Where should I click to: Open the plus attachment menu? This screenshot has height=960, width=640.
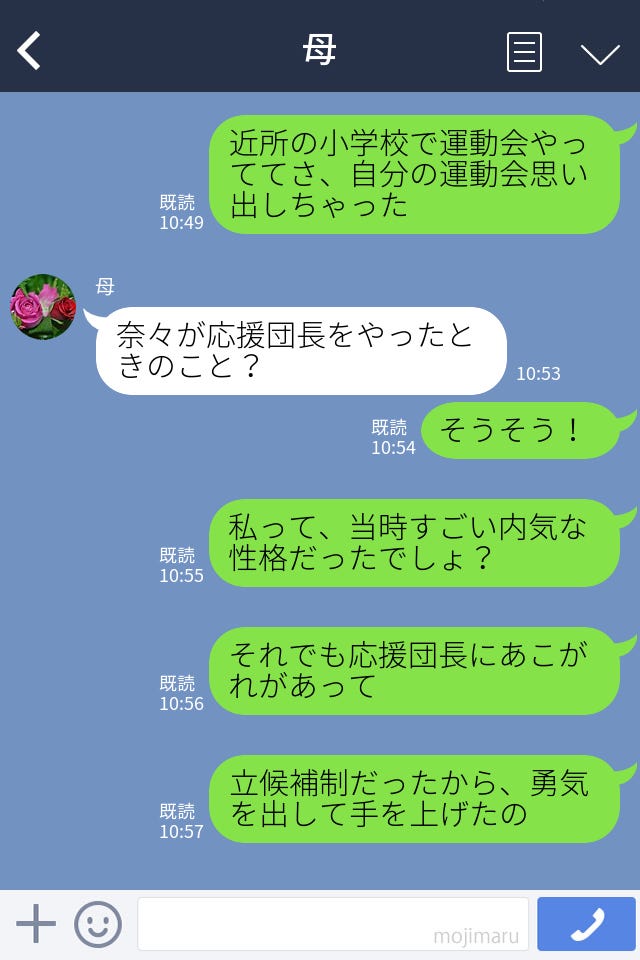(x=36, y=924)
